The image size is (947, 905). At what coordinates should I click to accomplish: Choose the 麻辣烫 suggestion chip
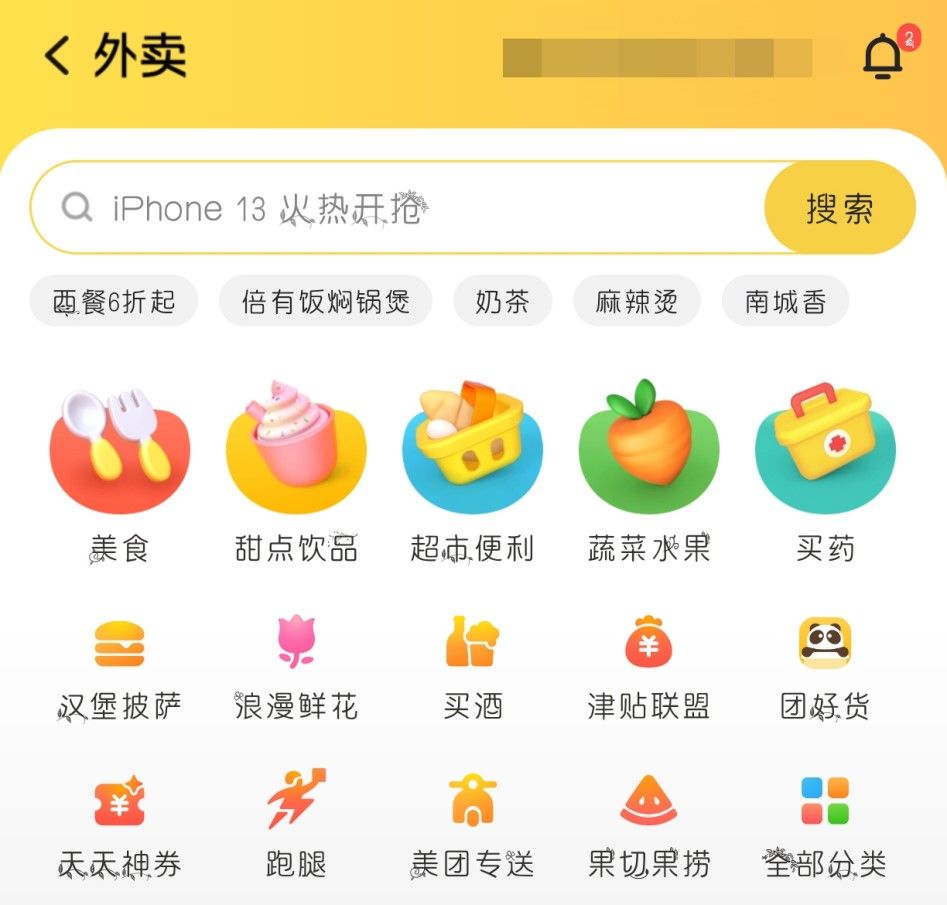click(636, 302)
